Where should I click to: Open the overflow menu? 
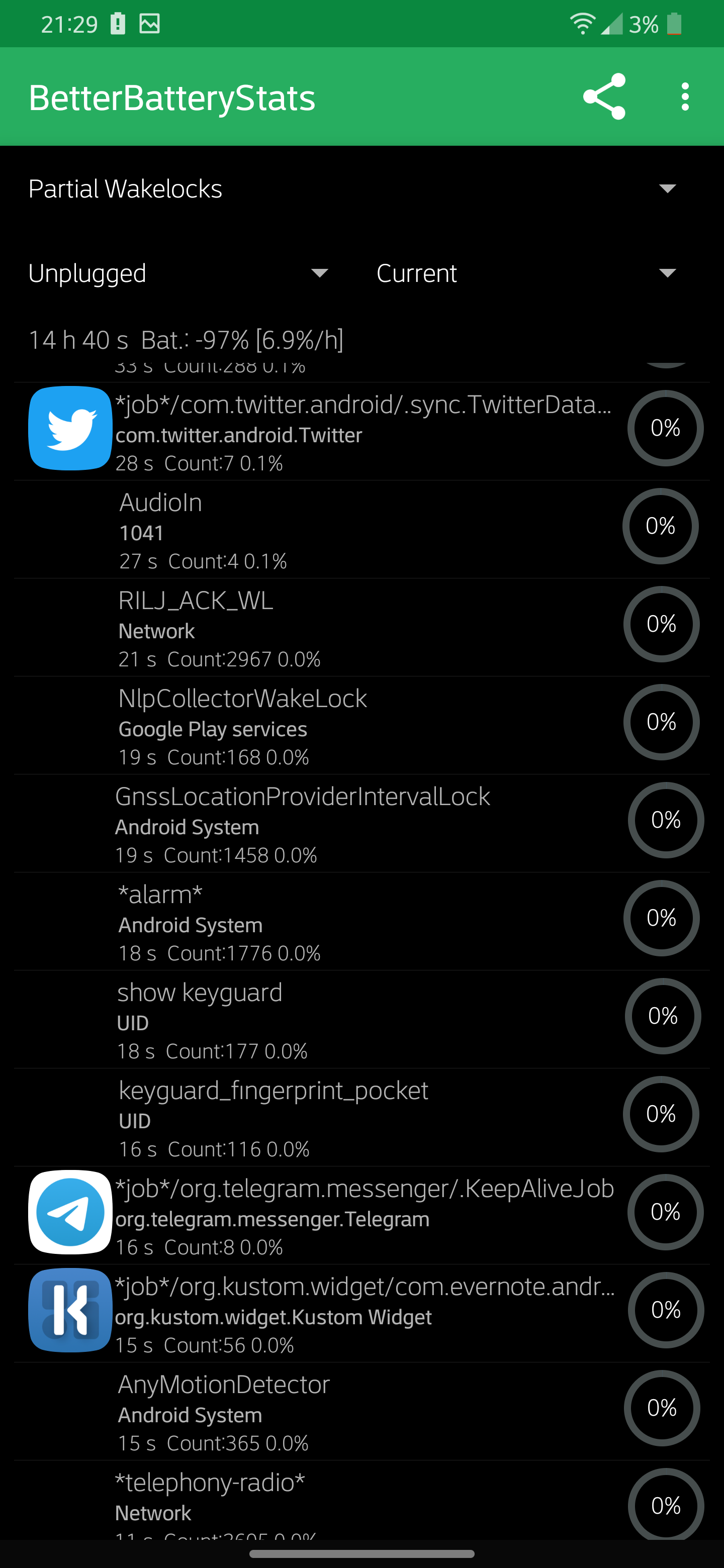[685, 97]
